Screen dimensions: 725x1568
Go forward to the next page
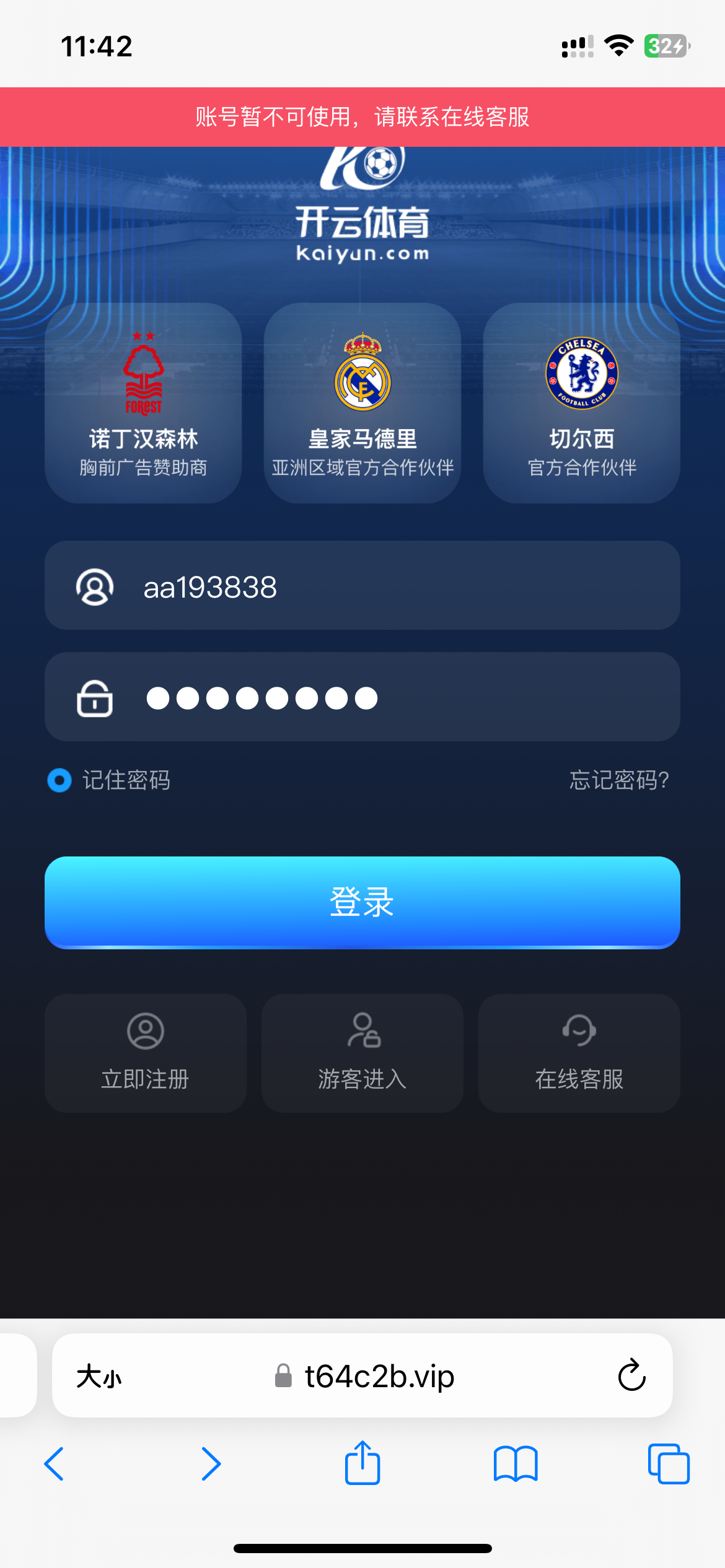point(211,1464)
